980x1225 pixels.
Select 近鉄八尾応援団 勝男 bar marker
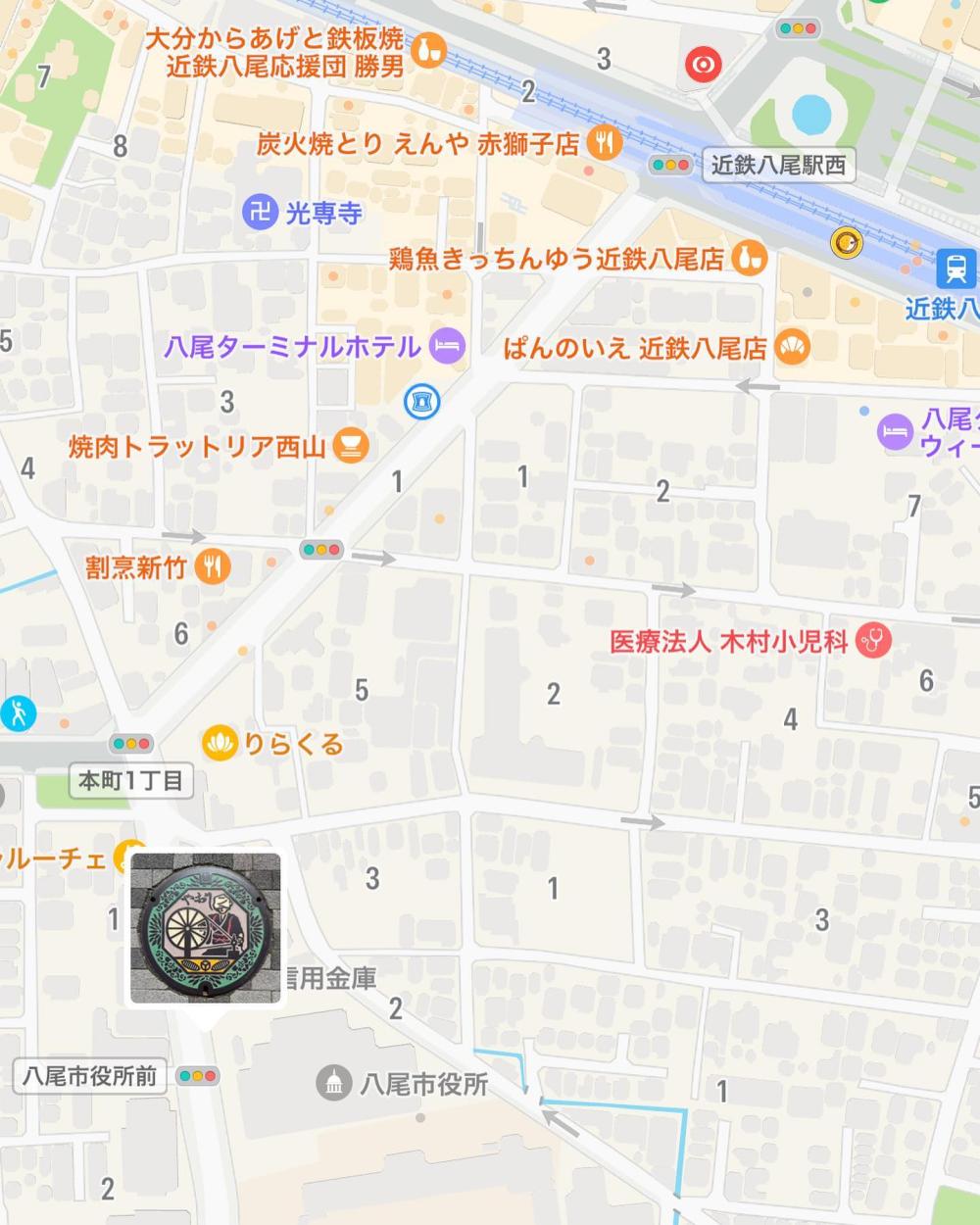[x=427, y=51]
